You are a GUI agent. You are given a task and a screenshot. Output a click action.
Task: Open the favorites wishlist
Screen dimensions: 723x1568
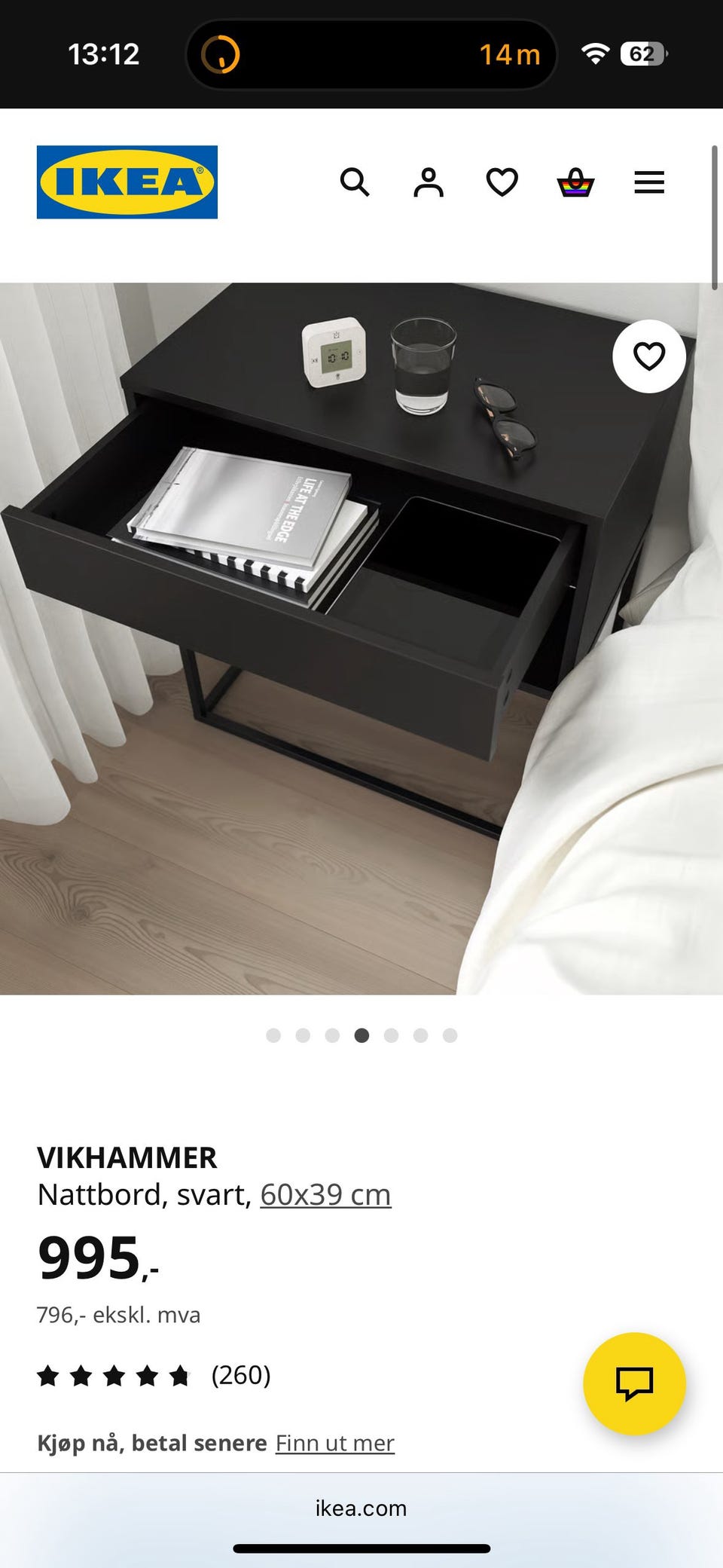tap(500, 181)
